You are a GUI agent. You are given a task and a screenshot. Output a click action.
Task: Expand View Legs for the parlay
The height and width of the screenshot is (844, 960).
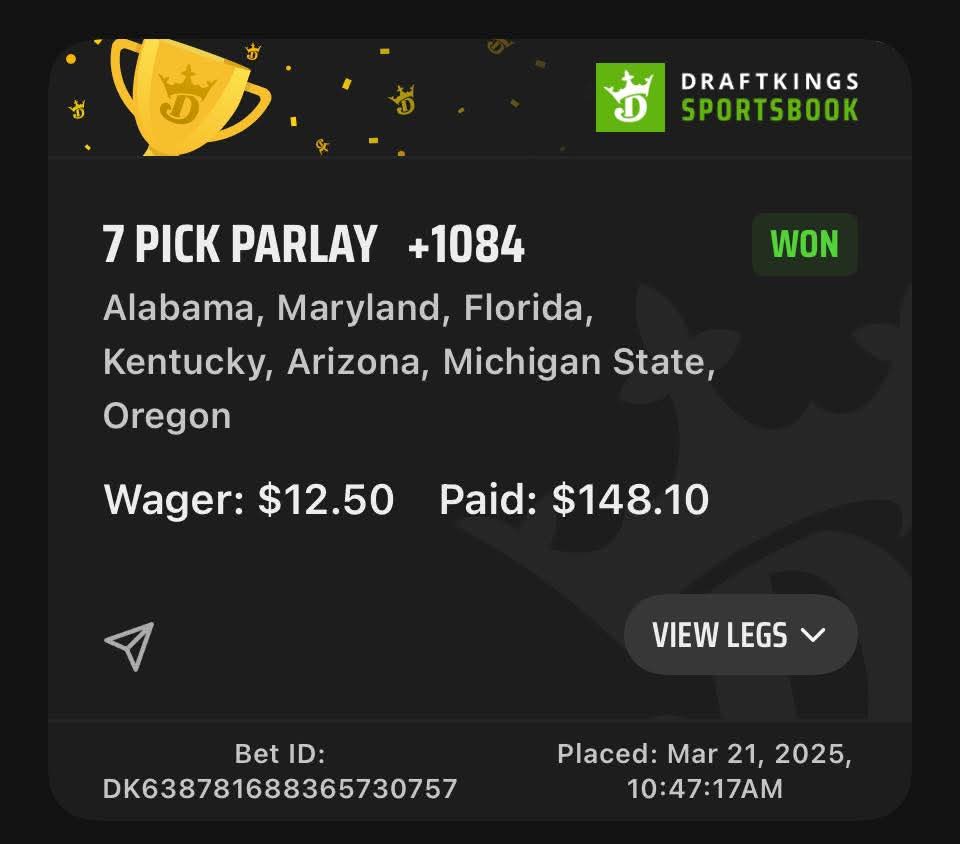(740, 635)
